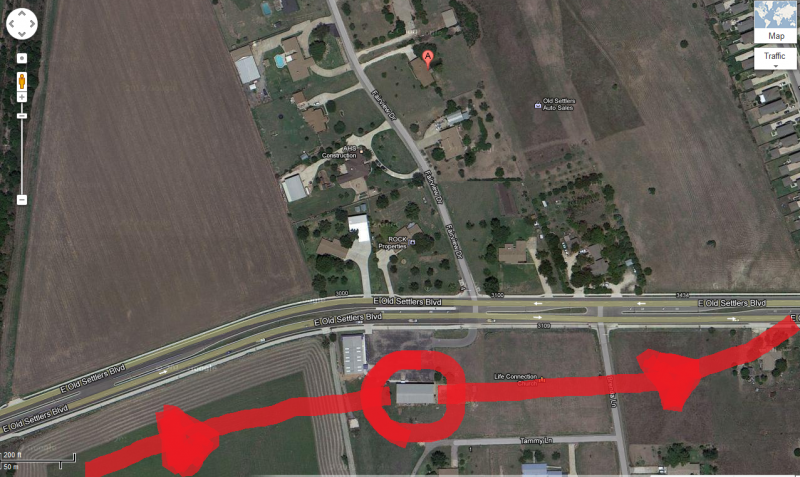This screenshot has height=477, width=800.
Task: Tap the zoom slider handle
Action: pyautogui.click(x=22, y=115)
